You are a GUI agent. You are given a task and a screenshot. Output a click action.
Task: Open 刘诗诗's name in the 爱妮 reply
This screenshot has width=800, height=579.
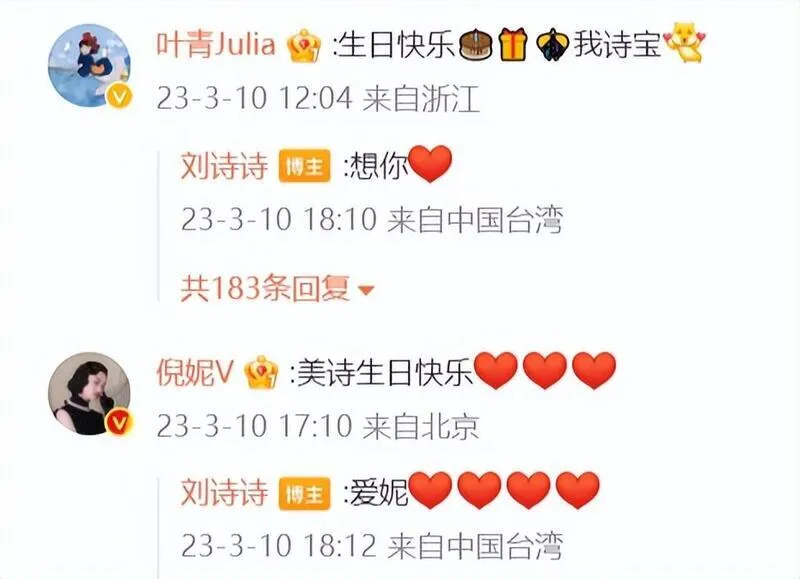[224, 492]
